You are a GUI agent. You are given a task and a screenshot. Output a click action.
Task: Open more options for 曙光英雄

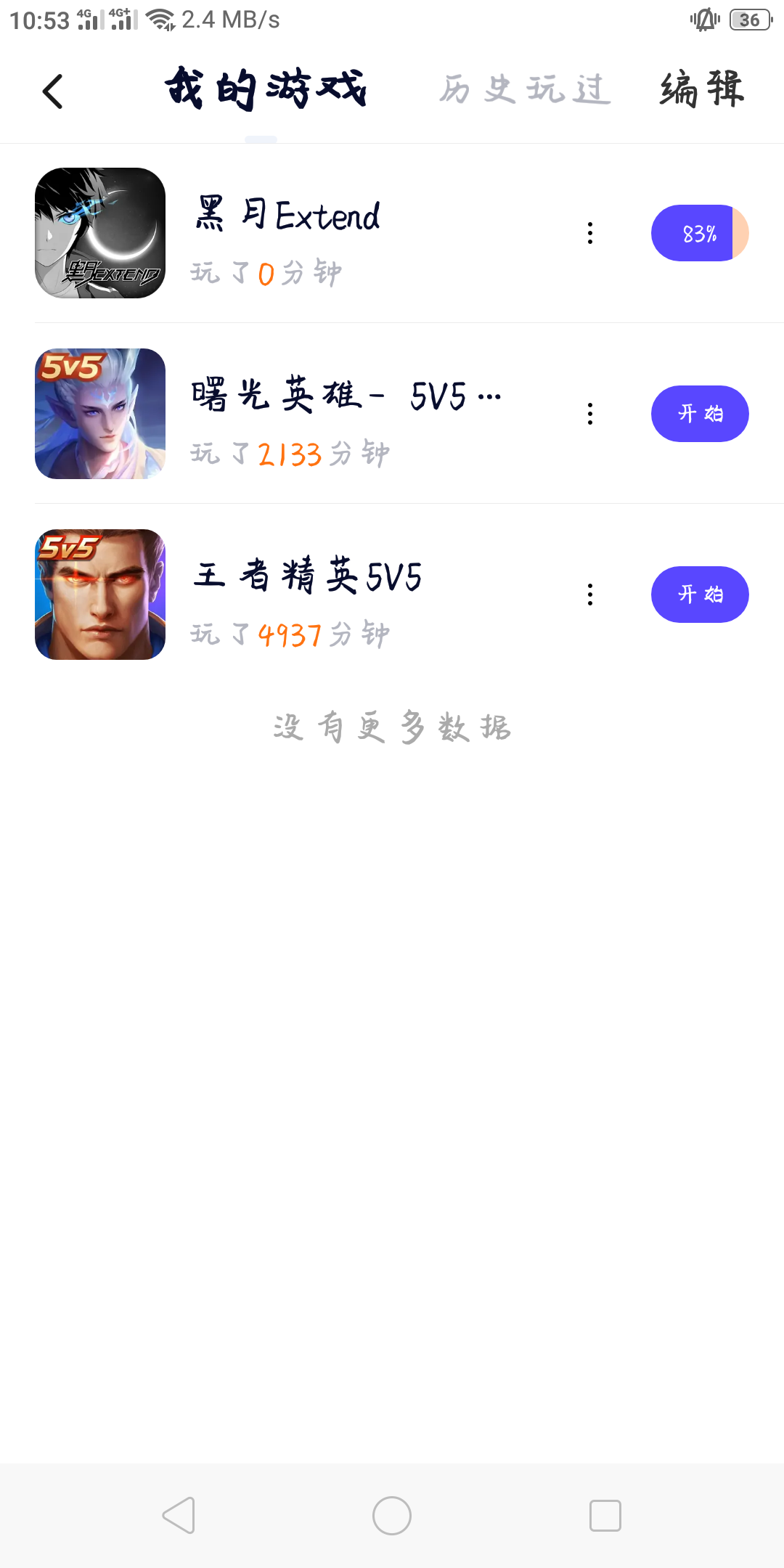click(x=590, y=414)
